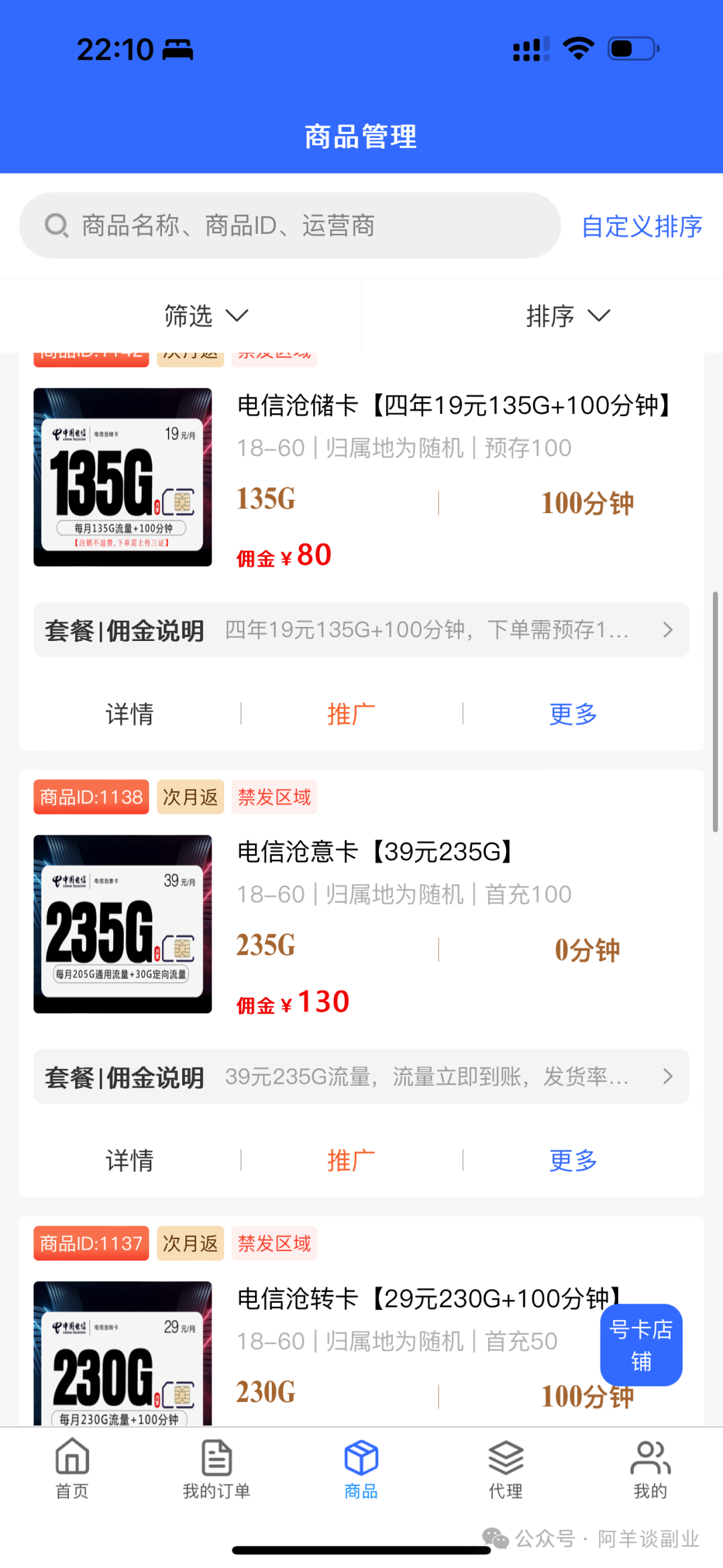723x1568 pixels.
Task: Expand the 排序 sort dropdown
Action: [x=568, y=315]
